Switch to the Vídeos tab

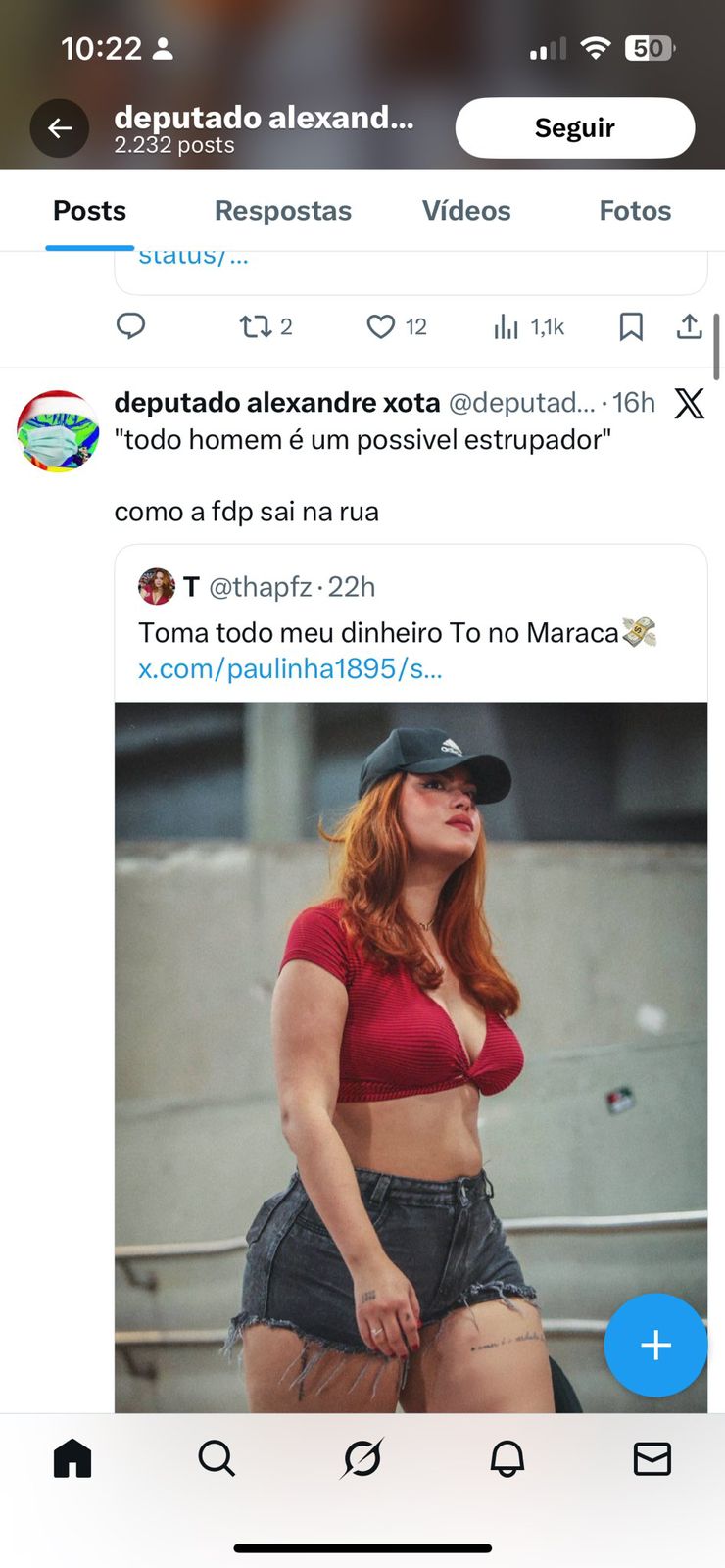click(465, 211)
